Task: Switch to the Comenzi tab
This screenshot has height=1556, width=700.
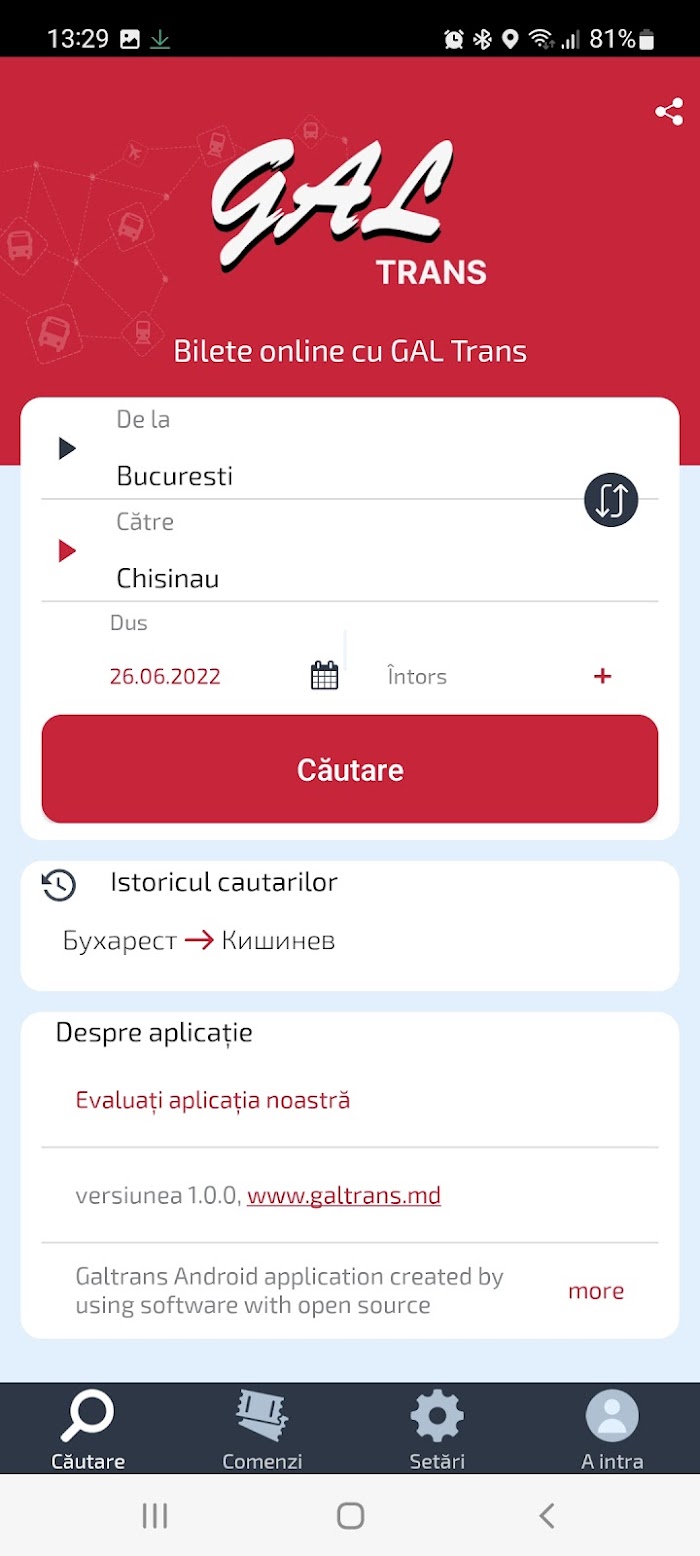Action: 262,1430
